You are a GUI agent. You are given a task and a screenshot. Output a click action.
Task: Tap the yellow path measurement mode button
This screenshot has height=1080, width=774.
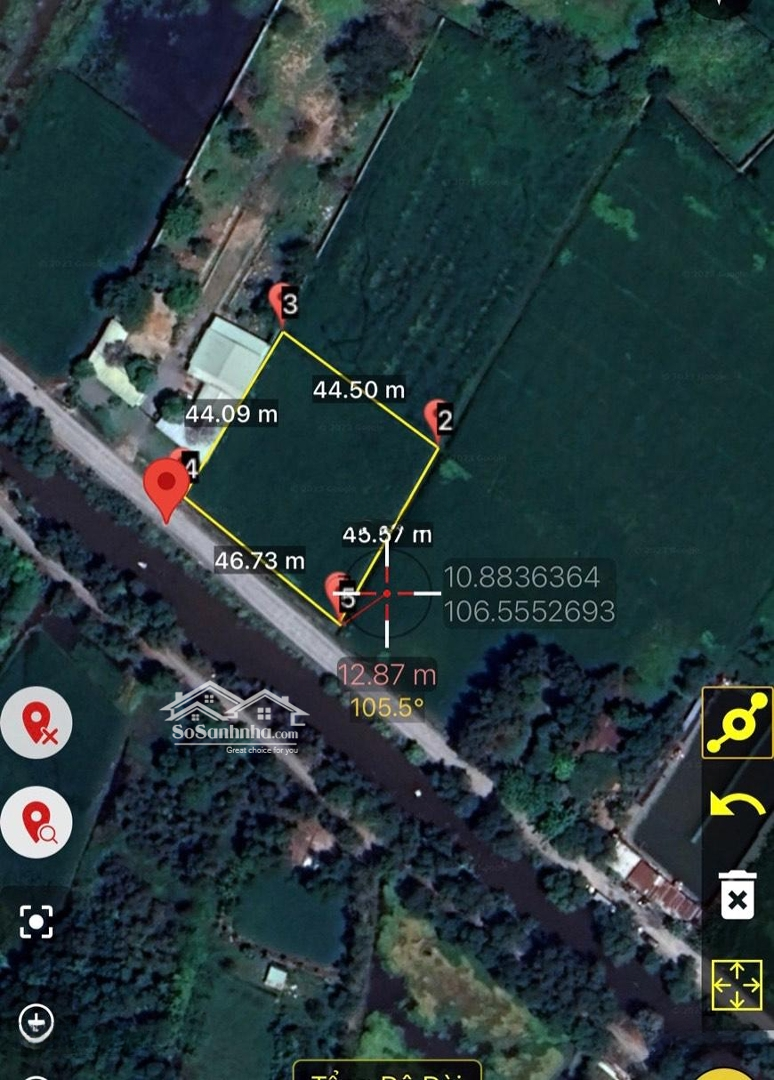737,723
